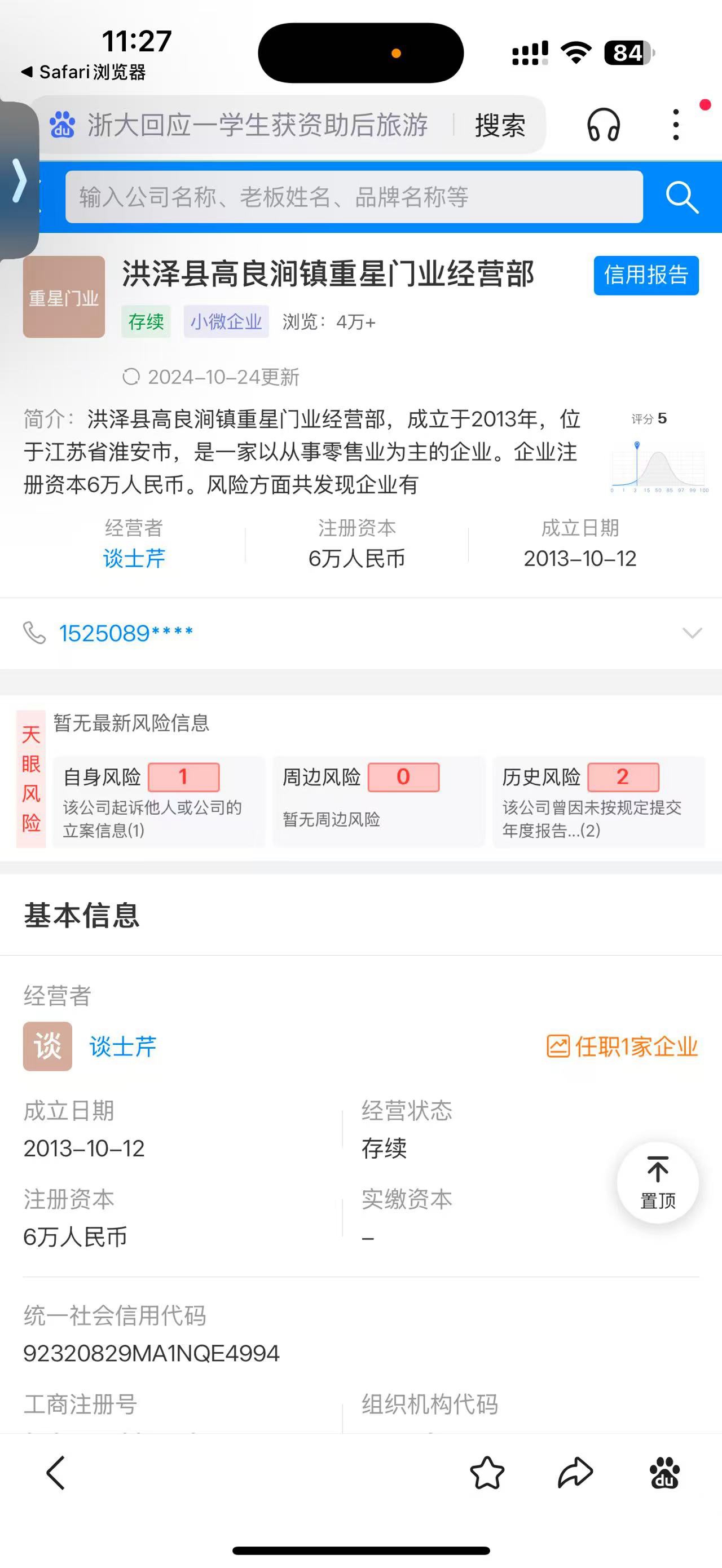Viewport: 722px width, 1568px height.
Task: View 周边风险 card
Action: [378, 801]
